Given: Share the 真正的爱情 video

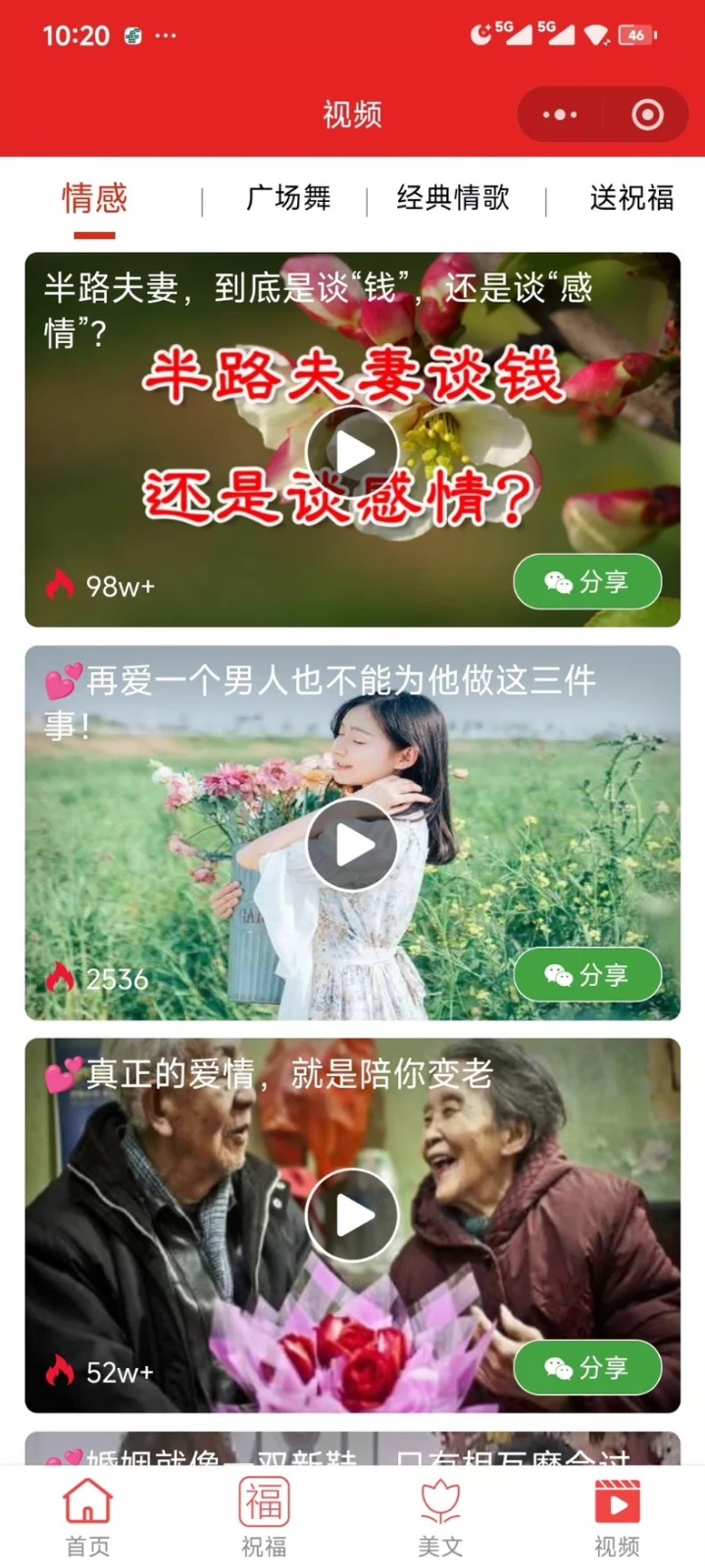Looking at the screenshot, I should coord(587,1368).
